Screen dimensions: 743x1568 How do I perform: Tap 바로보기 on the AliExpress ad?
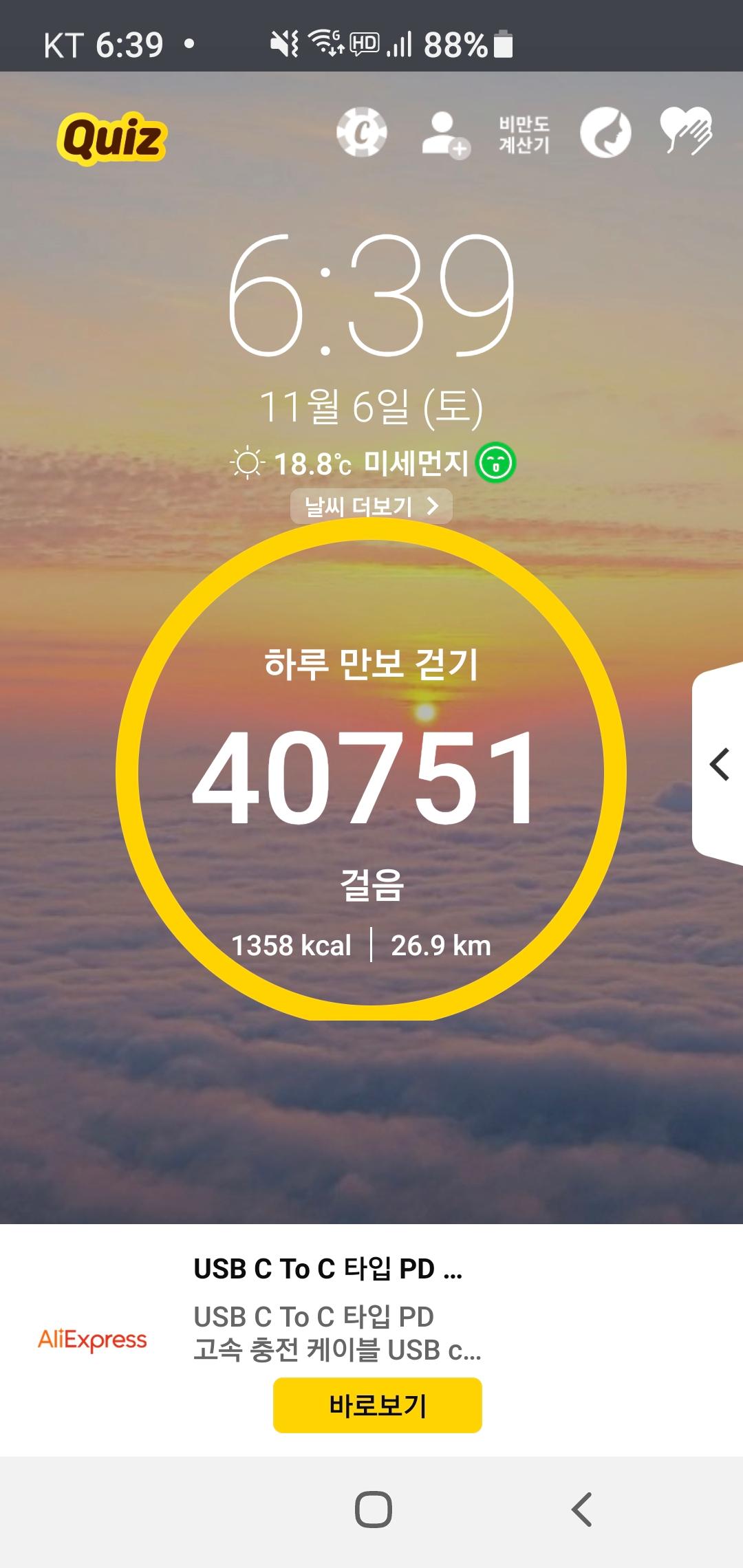click(377, 1405)
